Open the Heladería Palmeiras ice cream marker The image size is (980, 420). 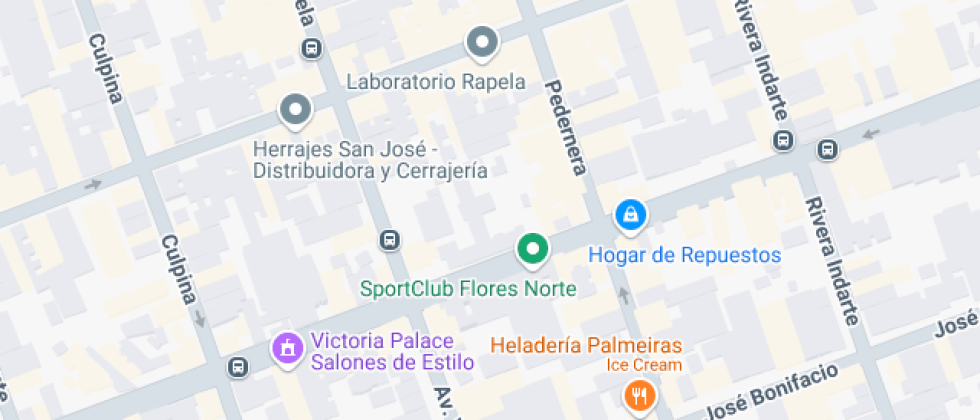pos(638,395)
